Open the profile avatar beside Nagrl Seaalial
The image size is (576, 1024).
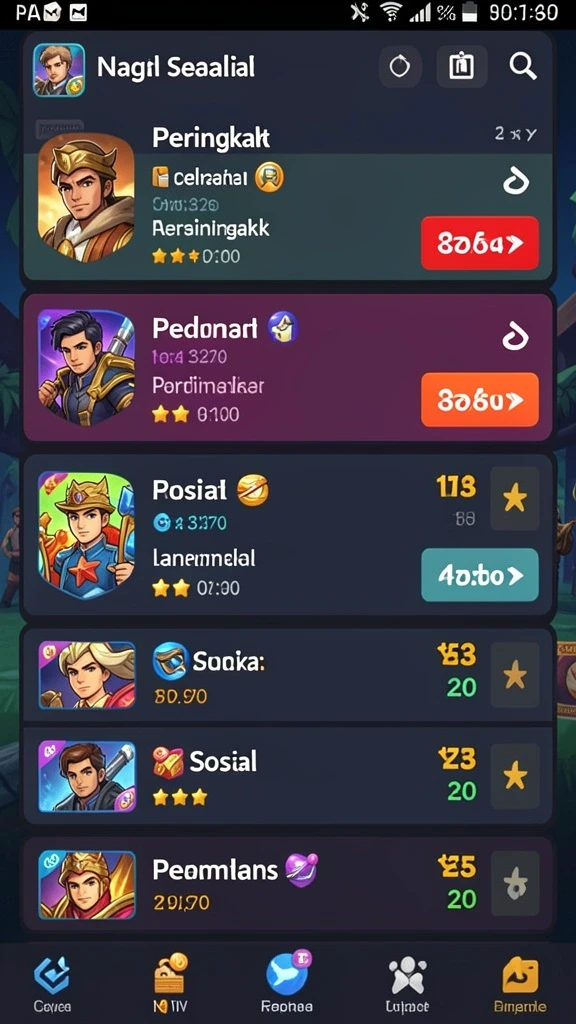click(x=59, y=70)
